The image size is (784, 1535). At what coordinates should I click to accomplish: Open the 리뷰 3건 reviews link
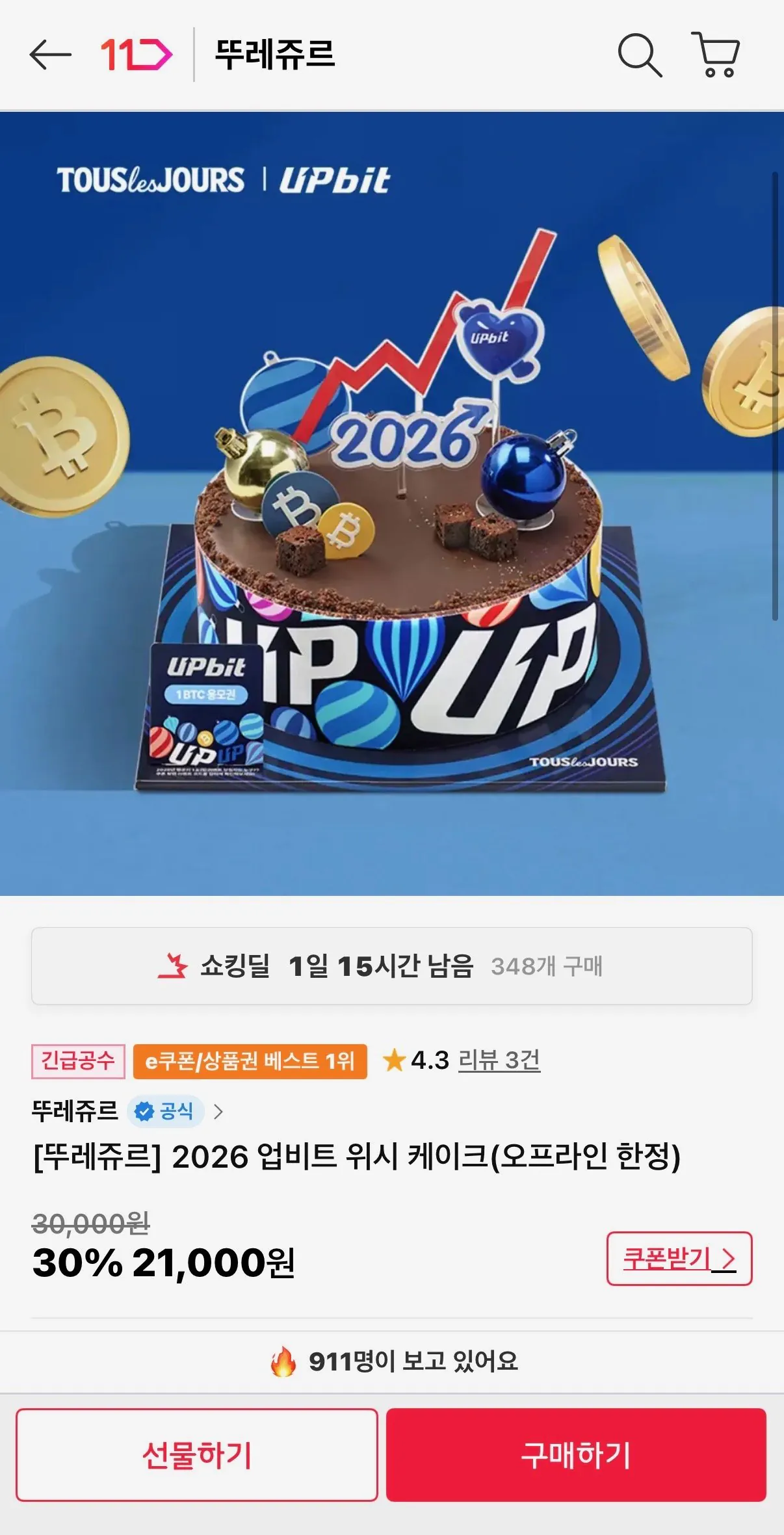(499, 1060)
